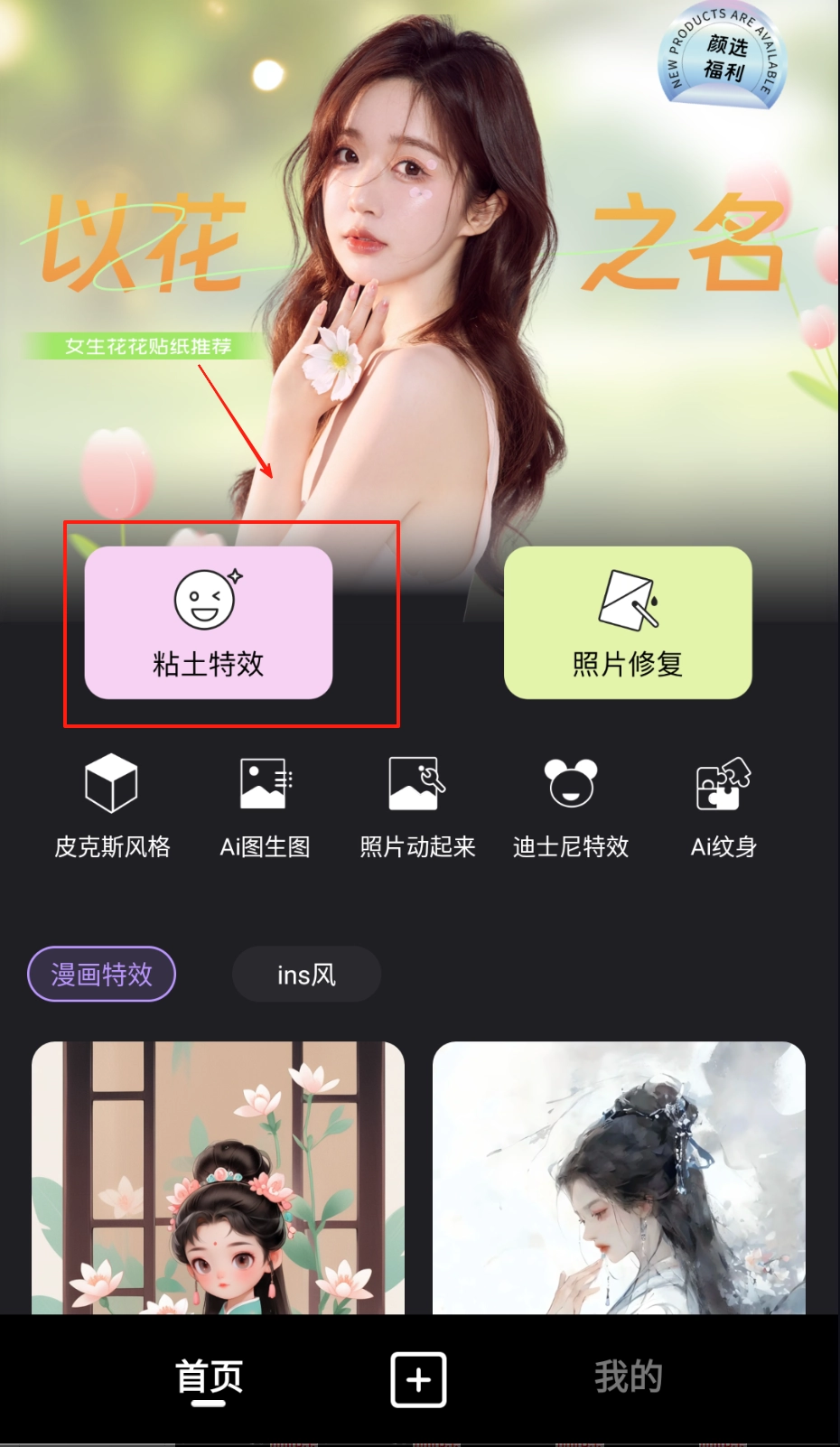Switch to the 我的 profile tab
The height and width of the screenshot is (1447, 840).
coord(629,1377)
